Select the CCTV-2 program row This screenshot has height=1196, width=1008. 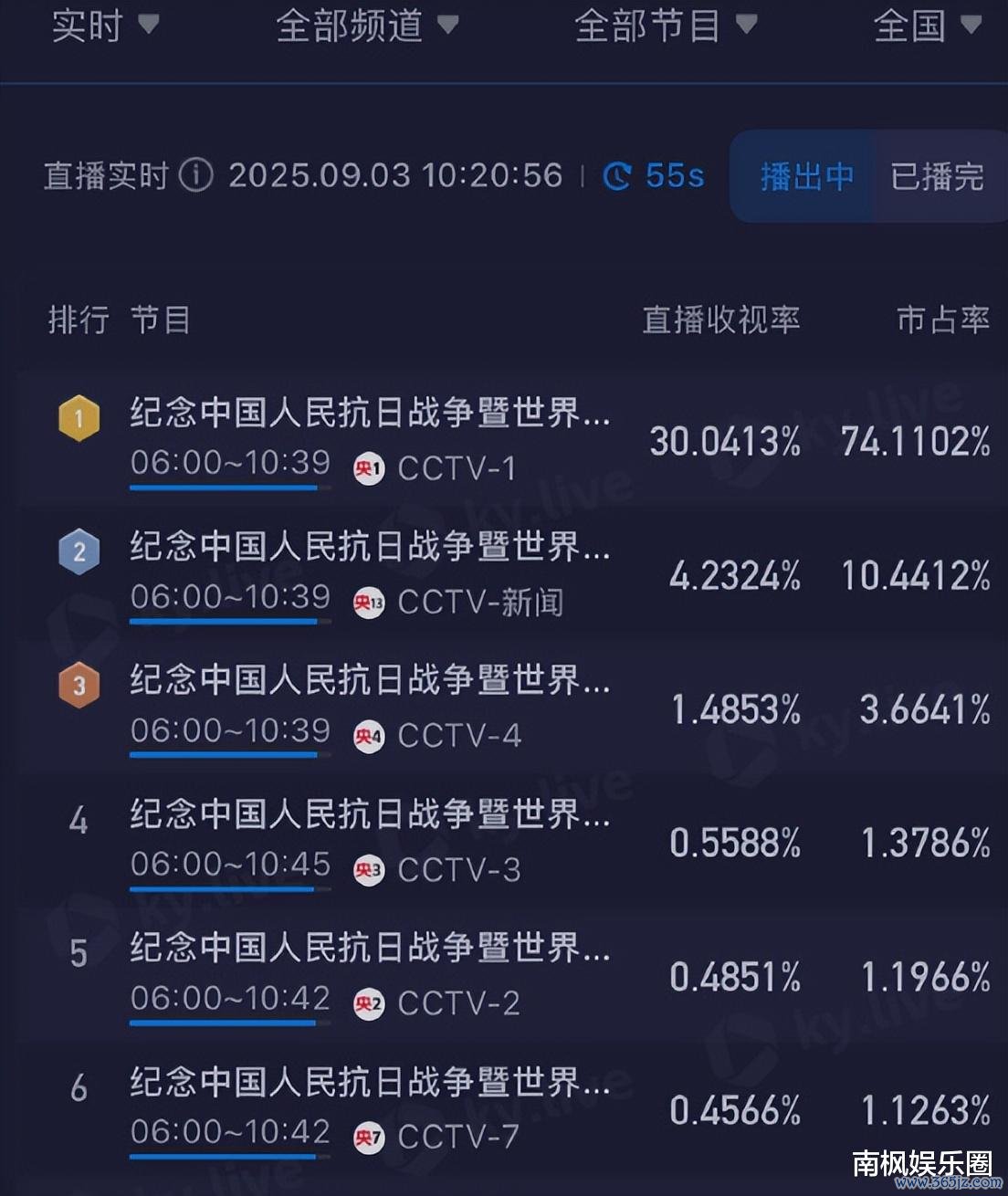[369, 975]
